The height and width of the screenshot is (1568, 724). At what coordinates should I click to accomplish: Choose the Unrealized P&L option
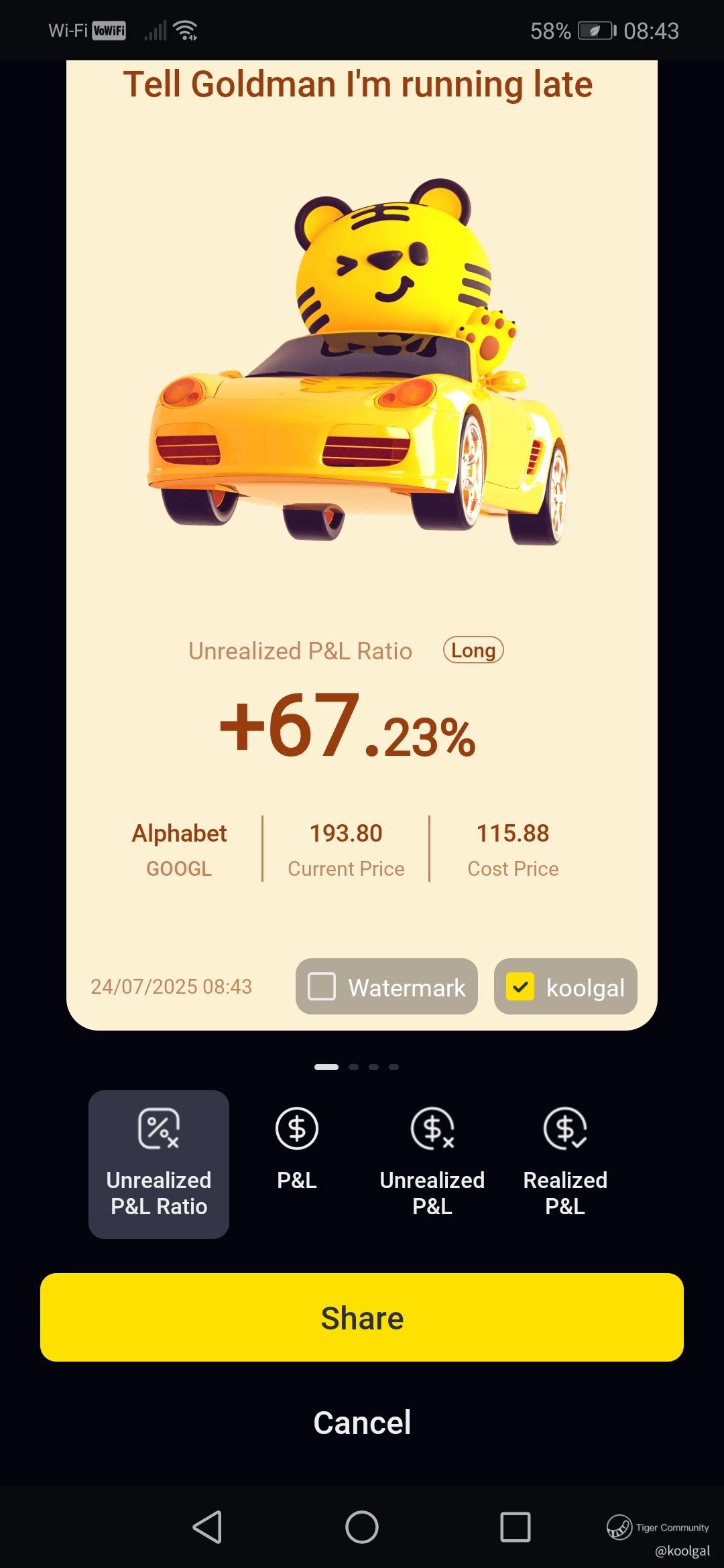(432, 1164)
